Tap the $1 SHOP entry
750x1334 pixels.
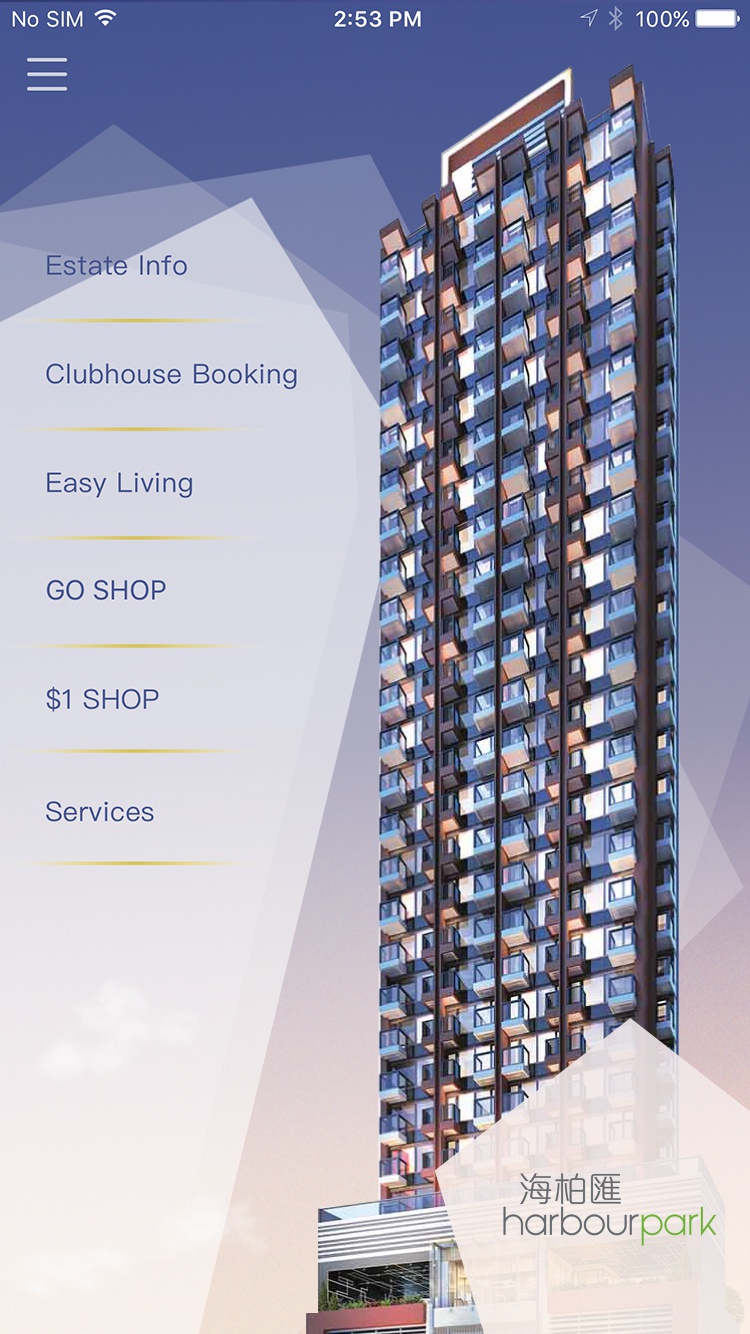(x=102, y=700)
